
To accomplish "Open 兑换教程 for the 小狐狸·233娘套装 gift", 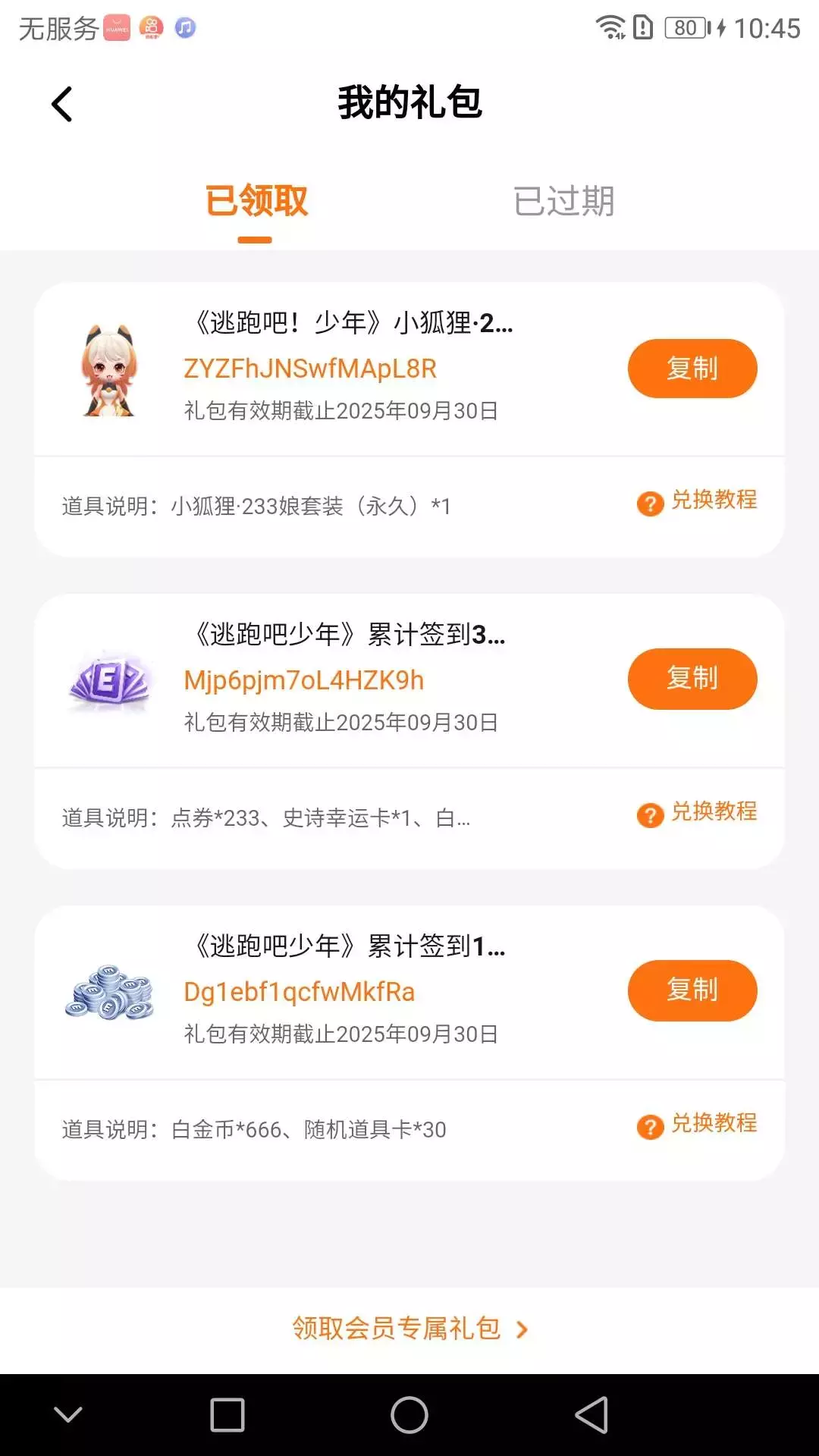I will tap(697, 500).
